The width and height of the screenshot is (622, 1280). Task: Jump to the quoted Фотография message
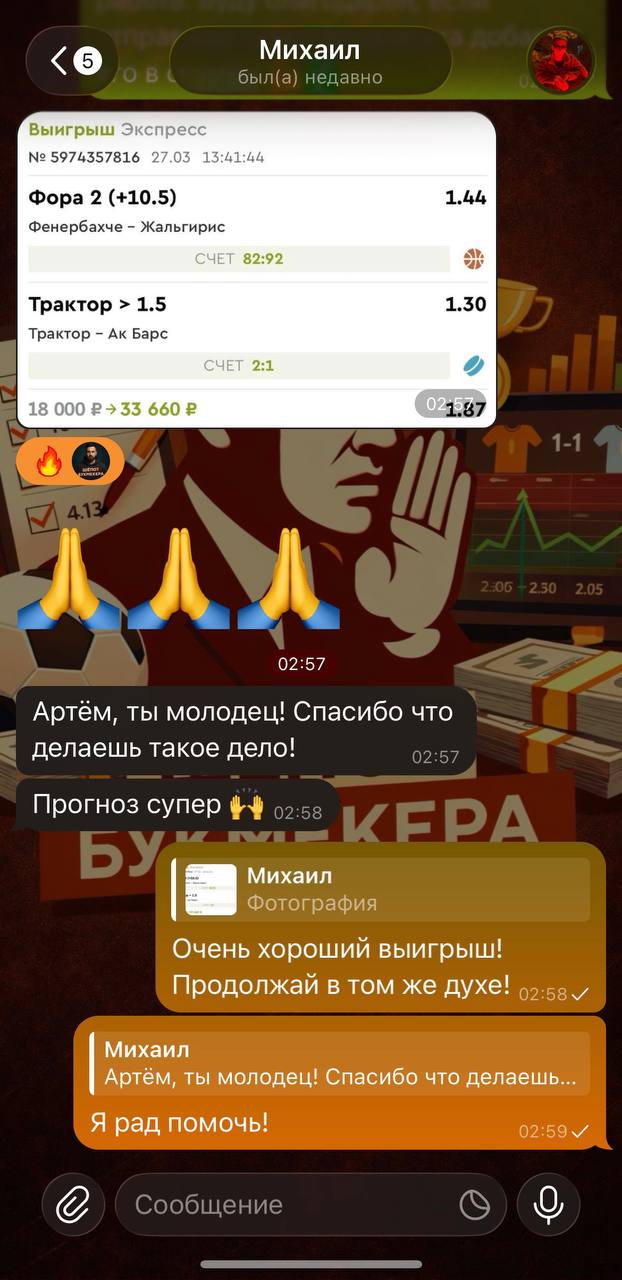point(381,890)
